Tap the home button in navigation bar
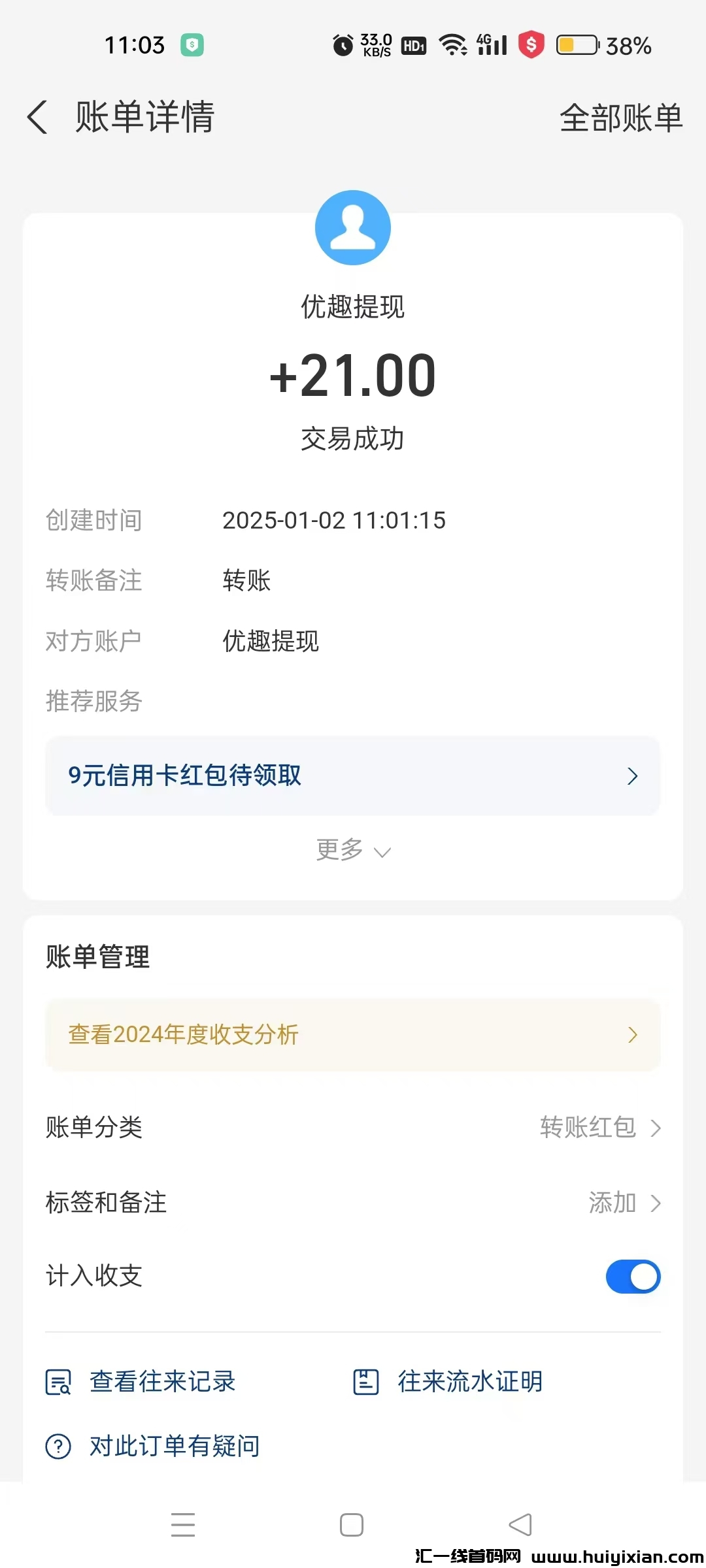This screenshot has width=706, height=1568. tap(352, 1525)
